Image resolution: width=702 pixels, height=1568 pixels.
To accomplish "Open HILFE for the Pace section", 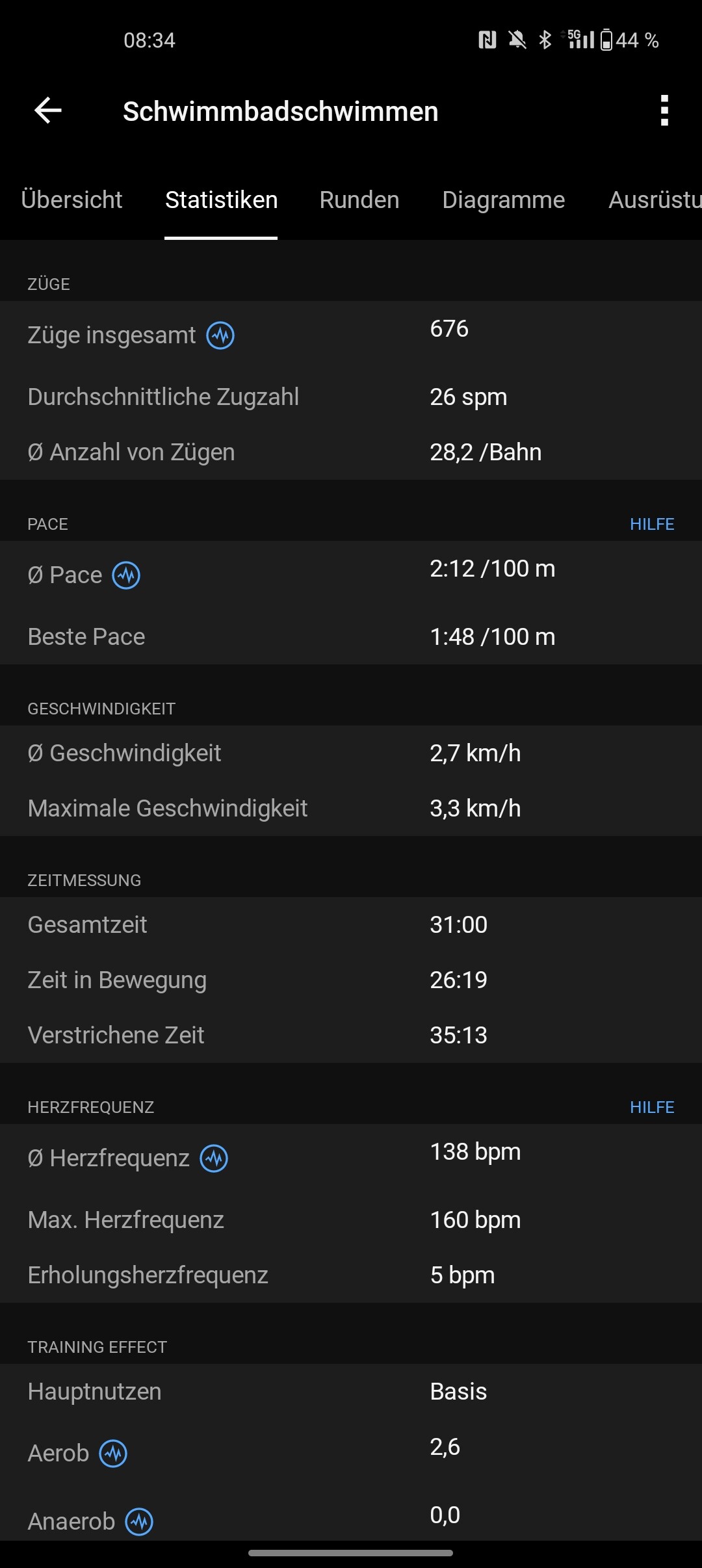I will pyautogui.click(x=652, y=524).
